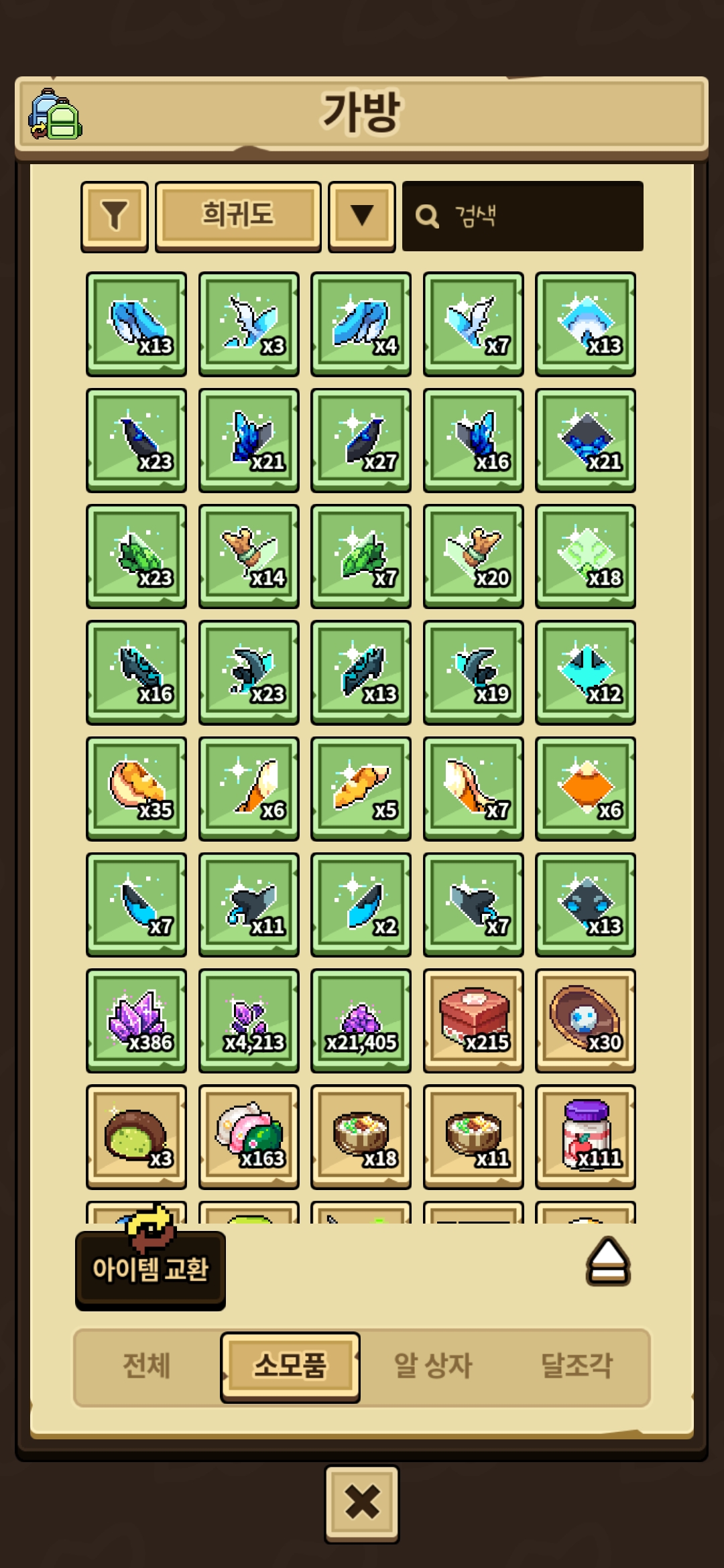Open the purple pile item x21,405
The width and height of the screenshot is (724, 1568).
coord(361,1020)
